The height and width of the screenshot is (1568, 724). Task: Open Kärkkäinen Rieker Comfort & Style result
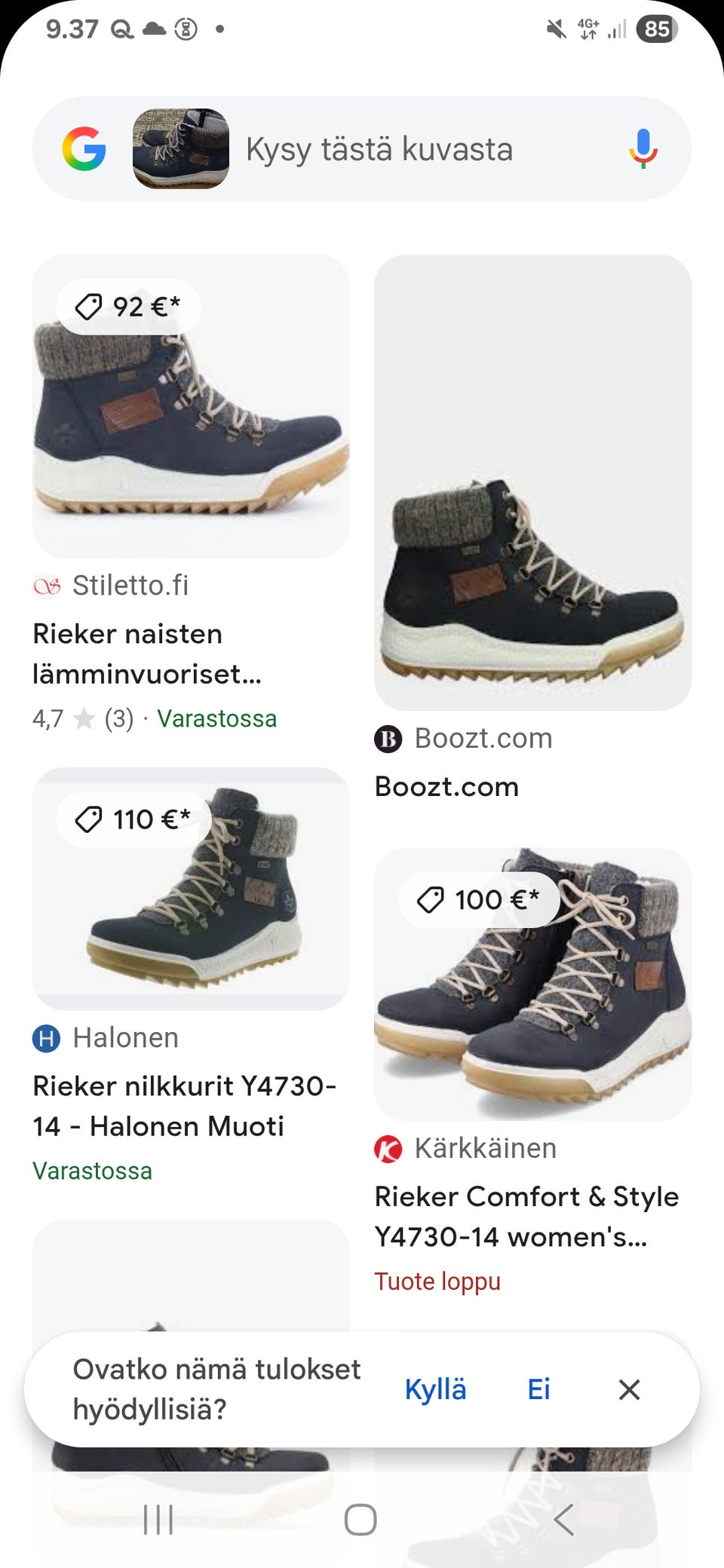[532, 984]
